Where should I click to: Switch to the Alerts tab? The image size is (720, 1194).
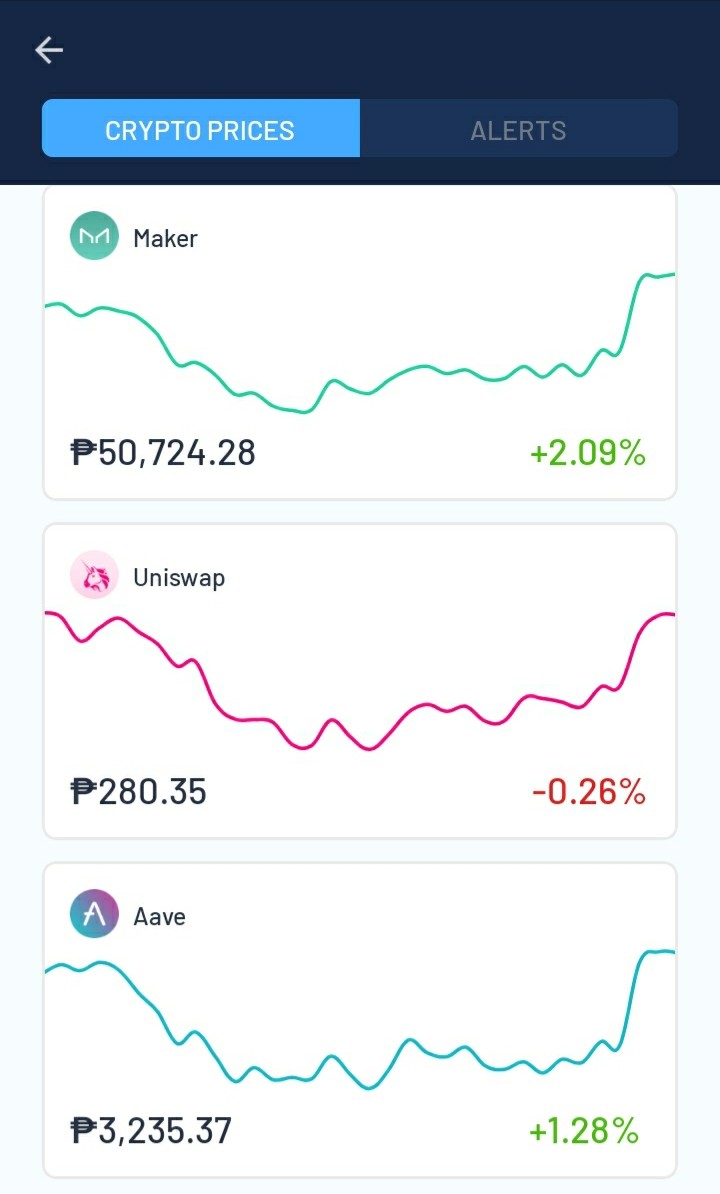[x=518, y=129]
